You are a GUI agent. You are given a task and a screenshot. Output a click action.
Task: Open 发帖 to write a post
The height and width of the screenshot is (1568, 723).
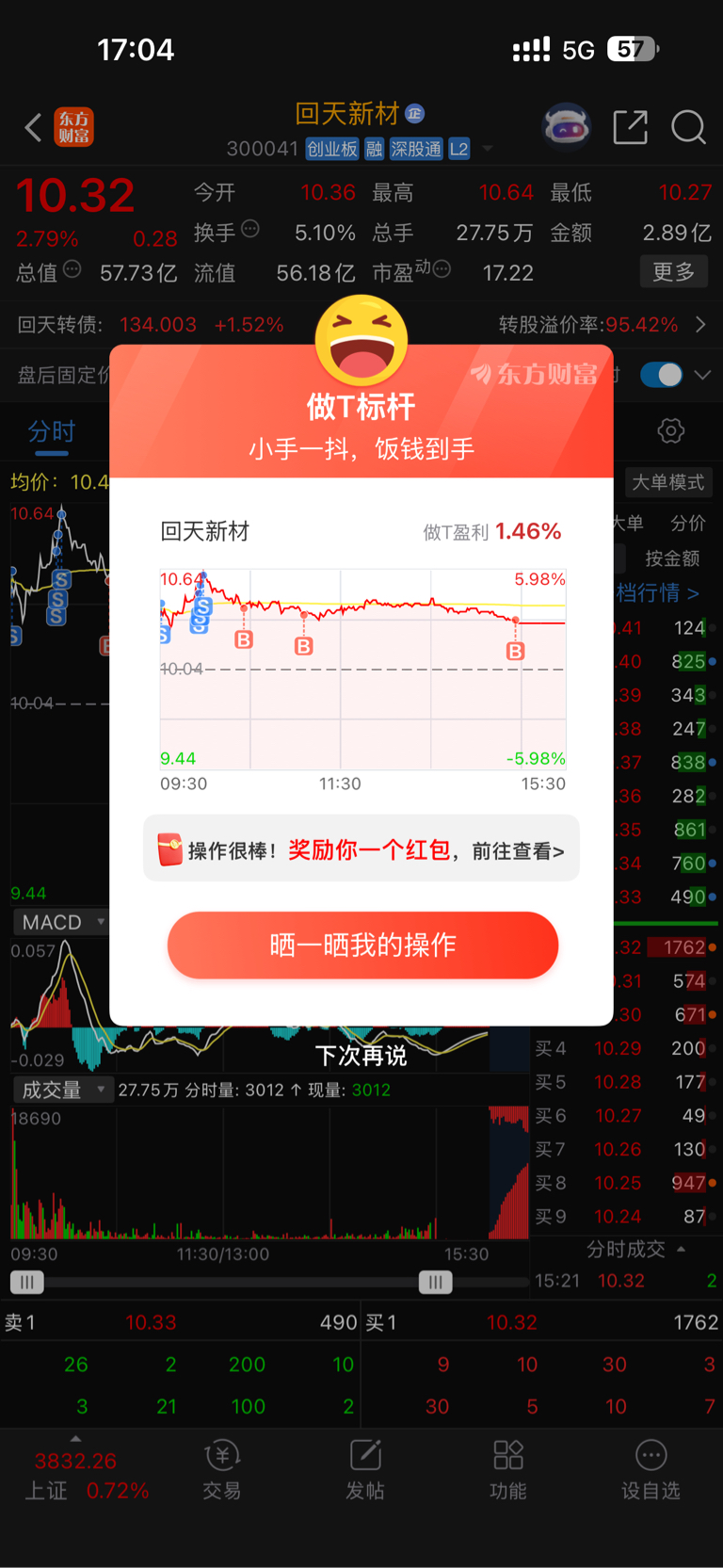tap(365, 1469)
